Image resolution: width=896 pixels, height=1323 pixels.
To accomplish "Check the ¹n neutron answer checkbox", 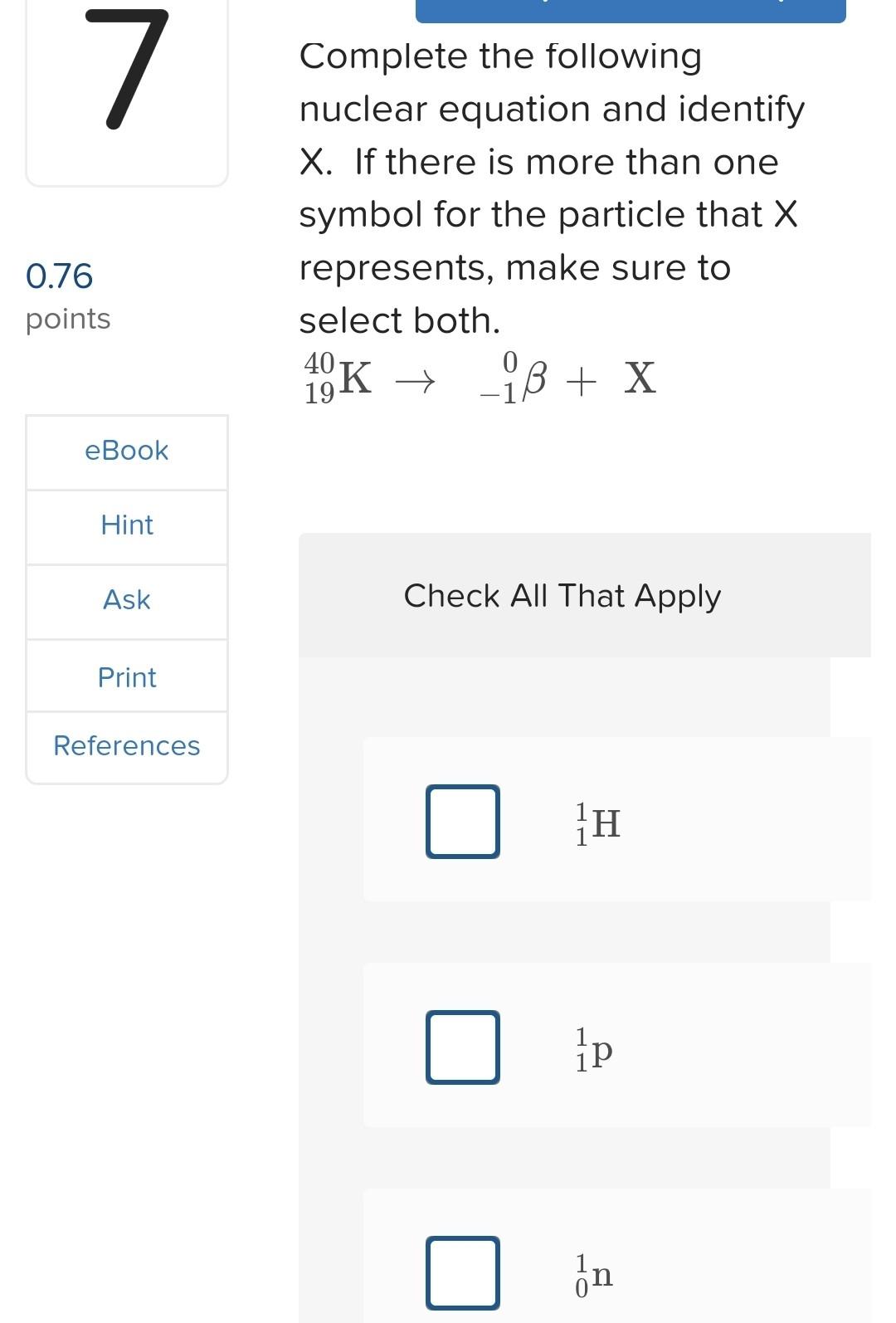I will pos(462,1271).
